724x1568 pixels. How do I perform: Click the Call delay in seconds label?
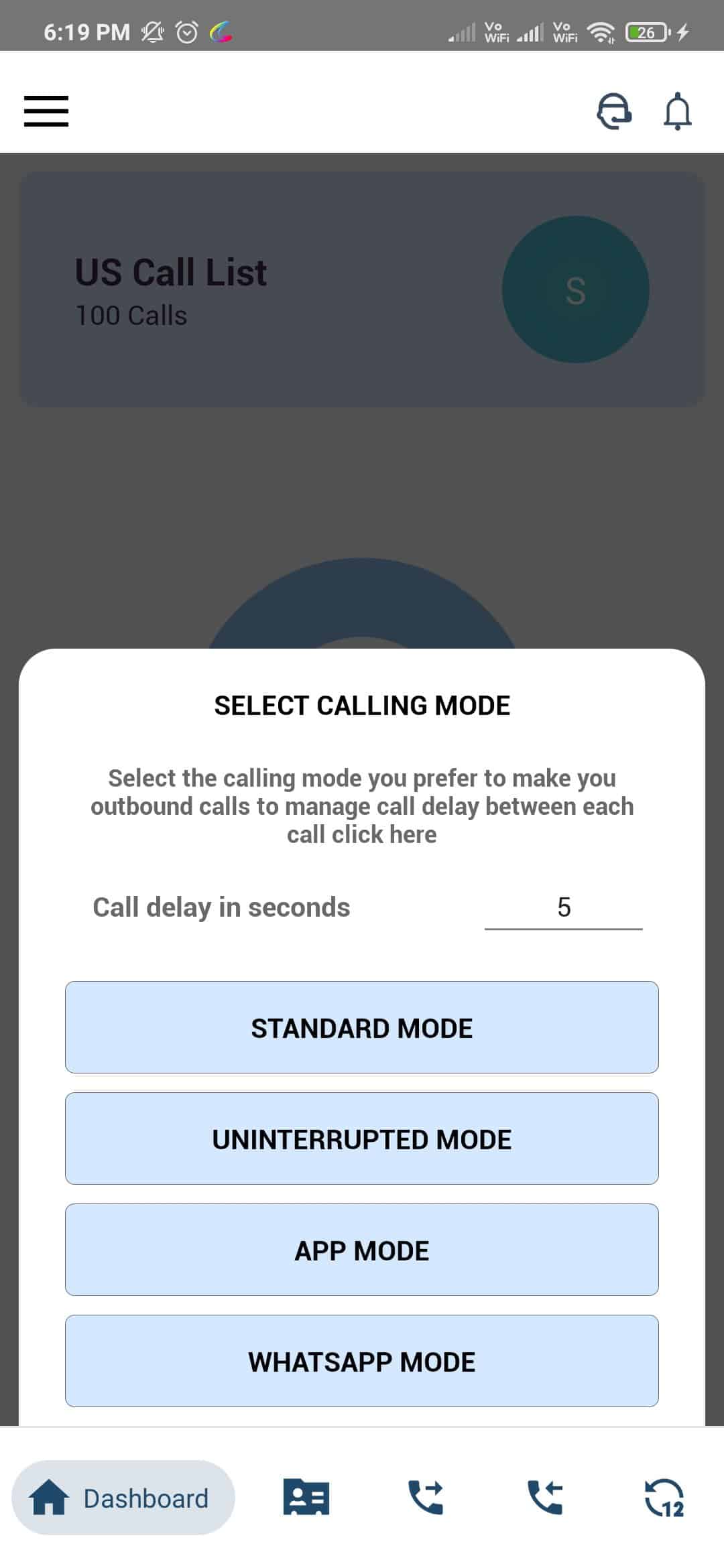pyautogui.click(x=221, y=907)
